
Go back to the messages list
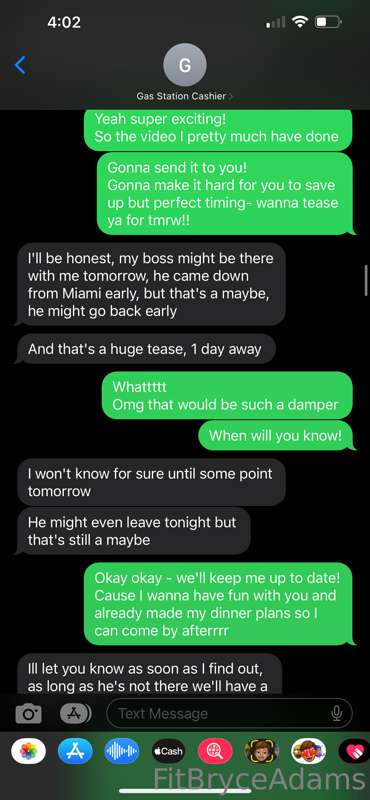point(20,65)
